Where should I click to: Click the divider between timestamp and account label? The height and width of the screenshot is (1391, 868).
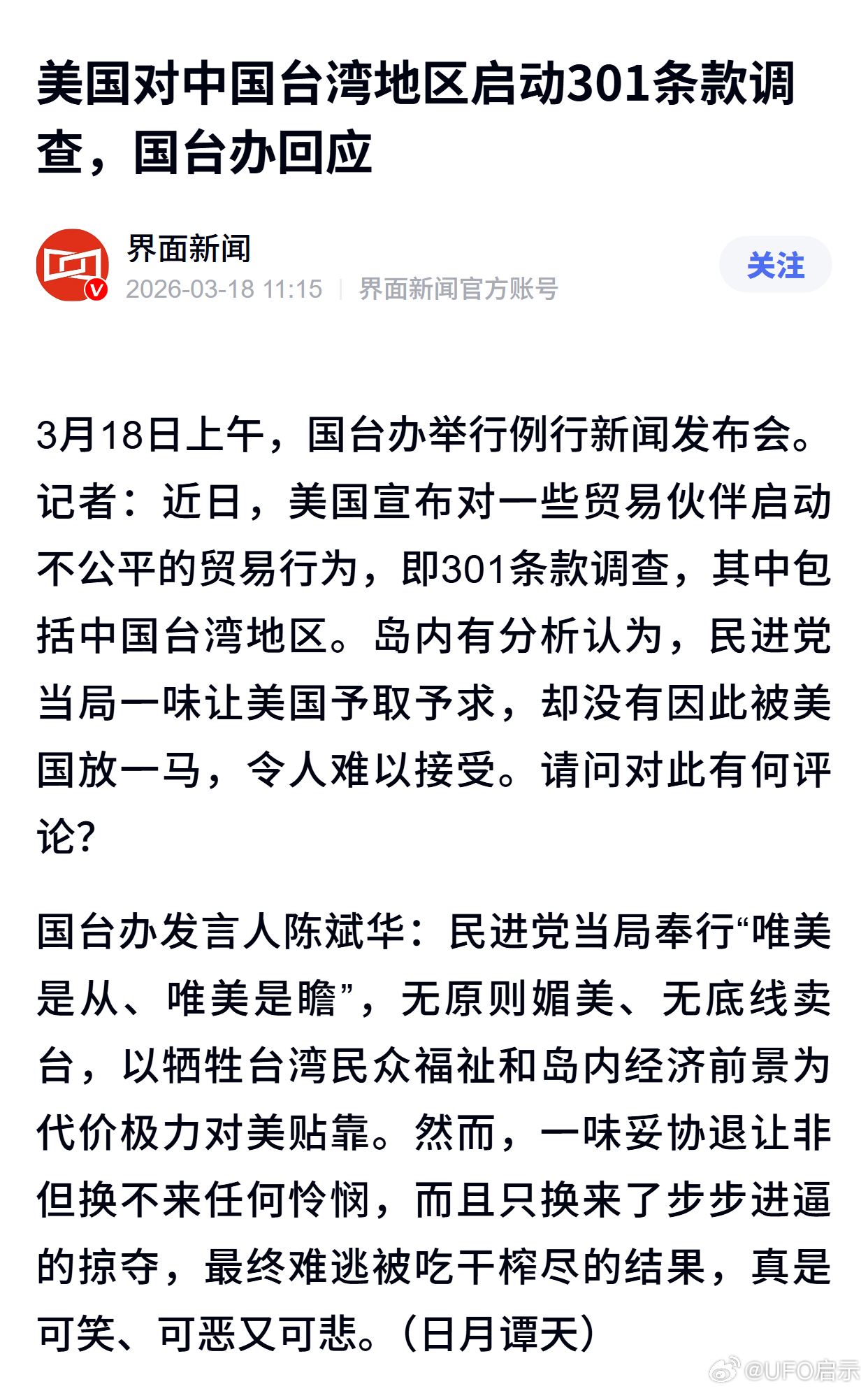click(x=340, y=287)
